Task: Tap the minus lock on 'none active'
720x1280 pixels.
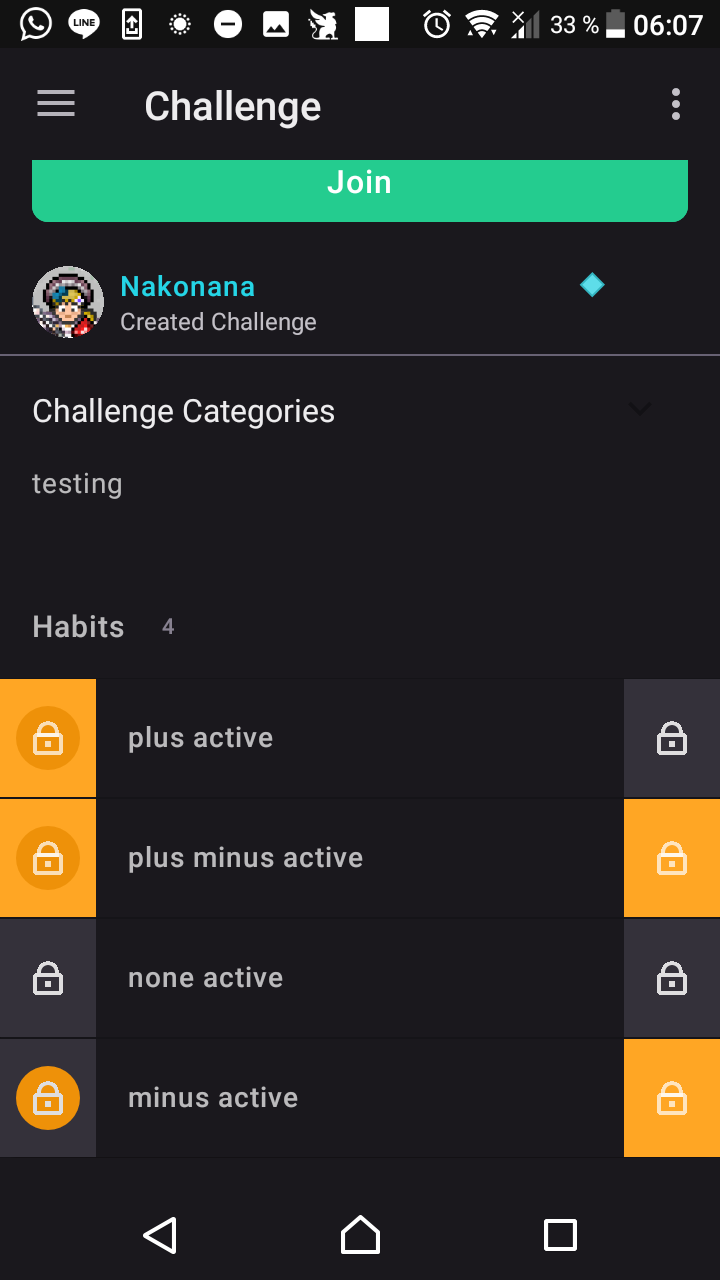Action: [672, 978]
